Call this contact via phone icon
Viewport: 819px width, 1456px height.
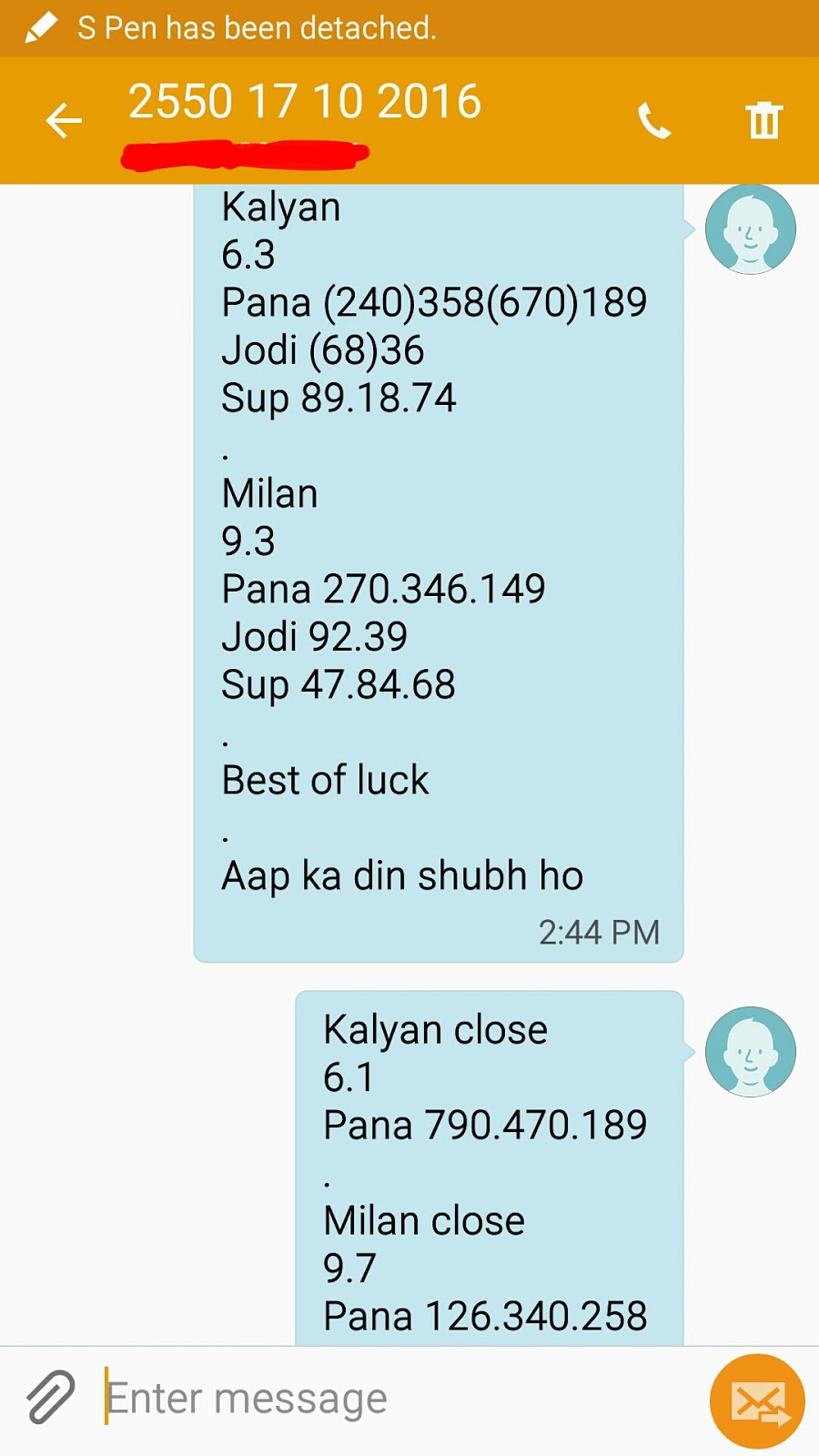653,120
